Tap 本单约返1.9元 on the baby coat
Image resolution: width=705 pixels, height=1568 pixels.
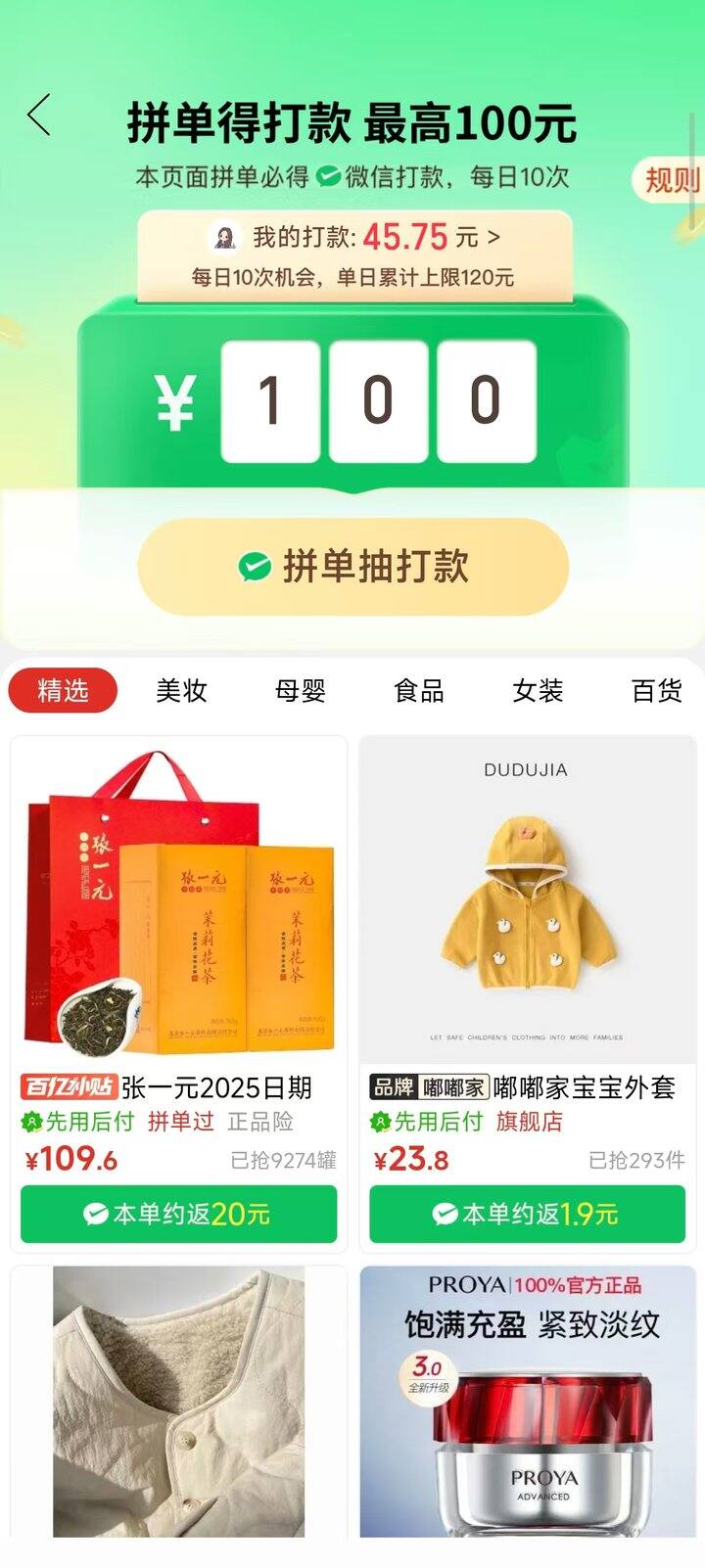point(528,1215)
